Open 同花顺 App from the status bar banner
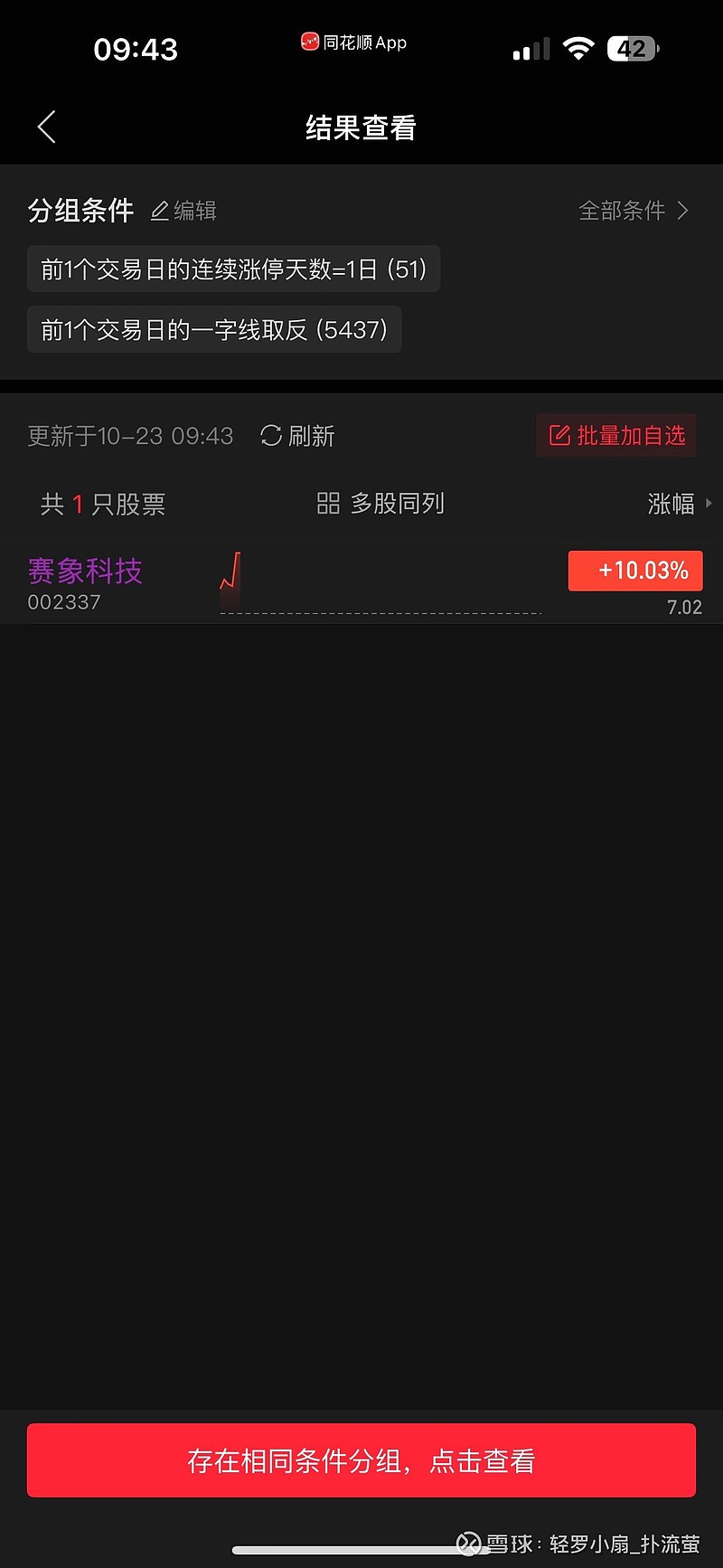Viewport: 723px width, 1568px height. coord(352,43)
